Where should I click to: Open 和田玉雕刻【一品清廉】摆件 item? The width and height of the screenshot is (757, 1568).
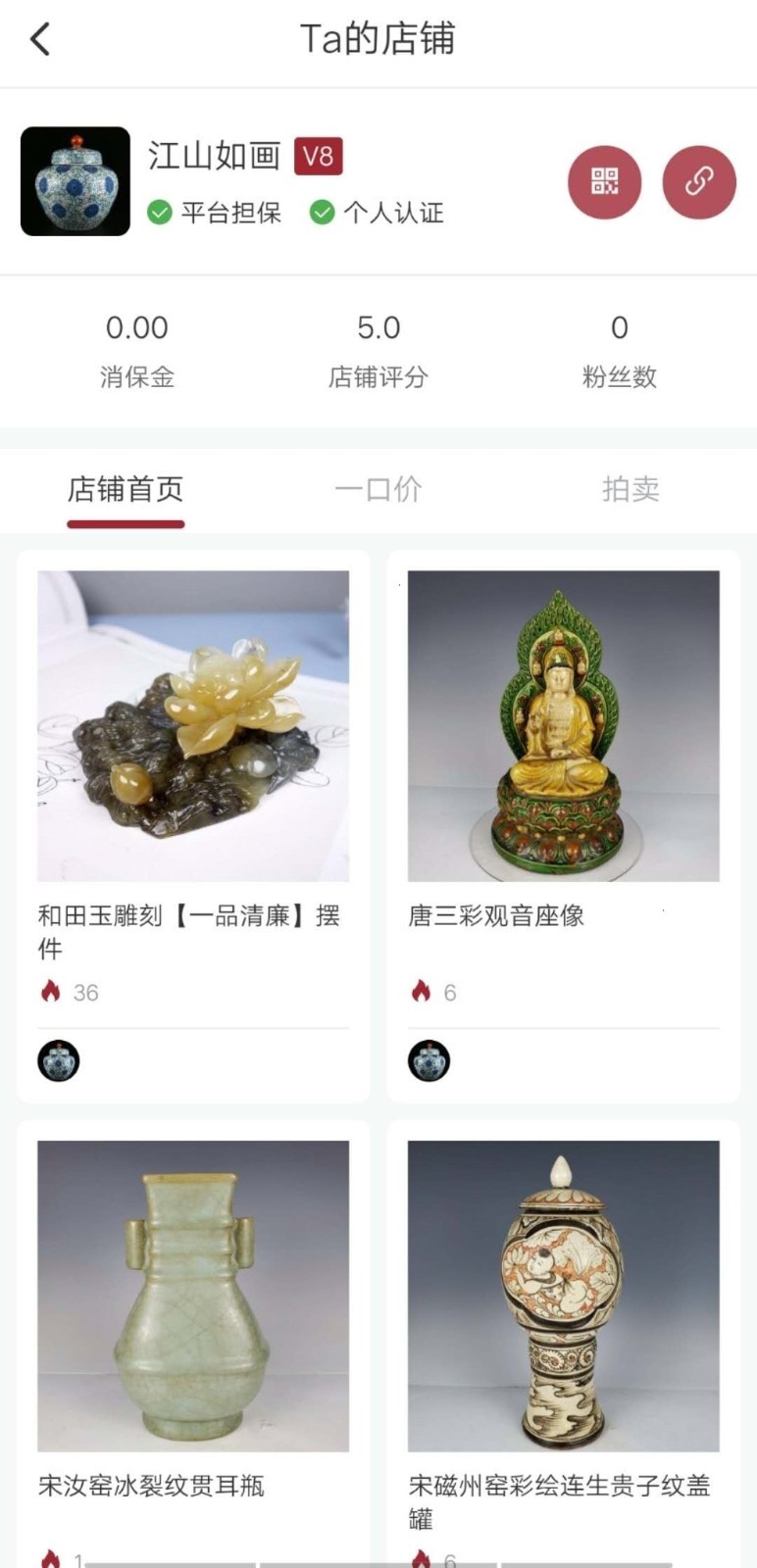click(x=193, y=726)
